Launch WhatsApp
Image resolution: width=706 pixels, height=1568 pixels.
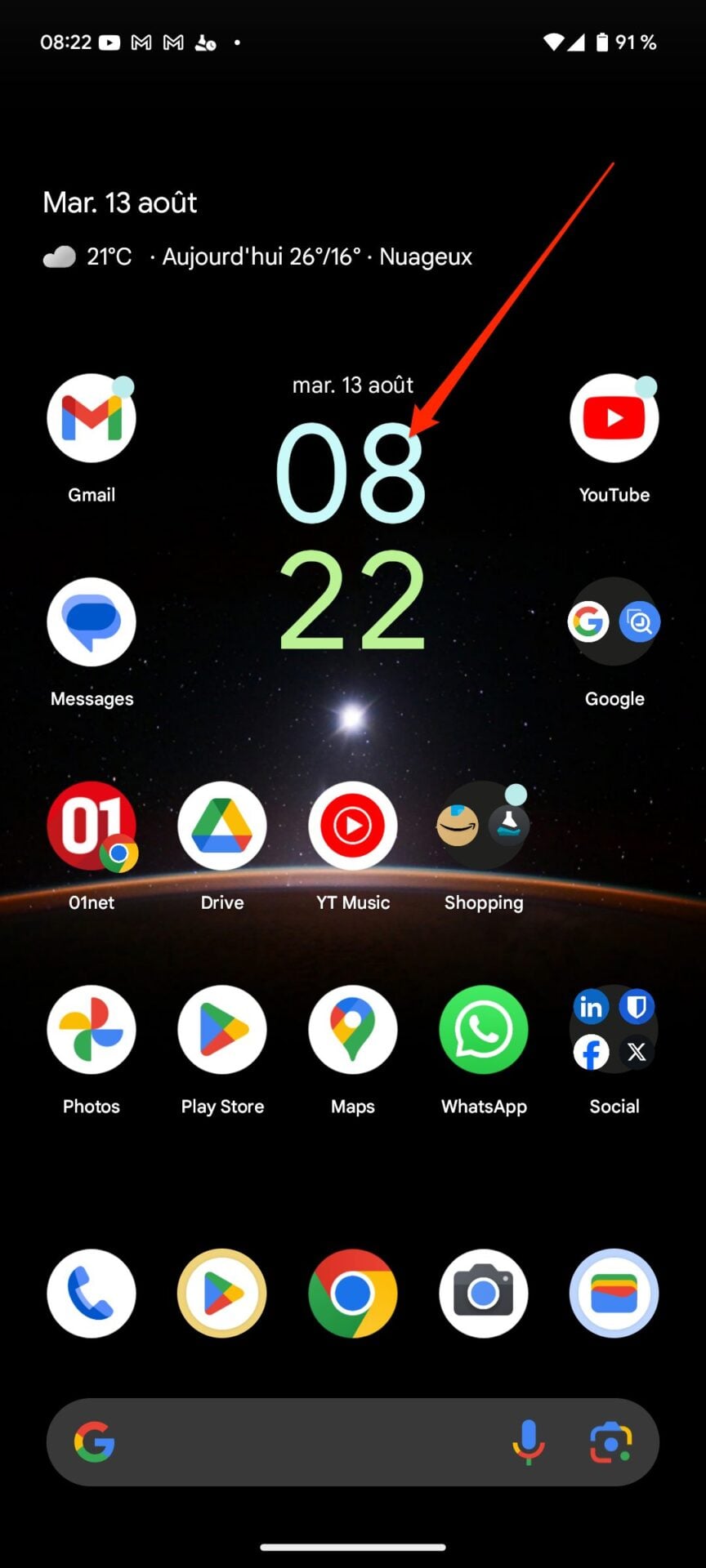pos(483,1031)
